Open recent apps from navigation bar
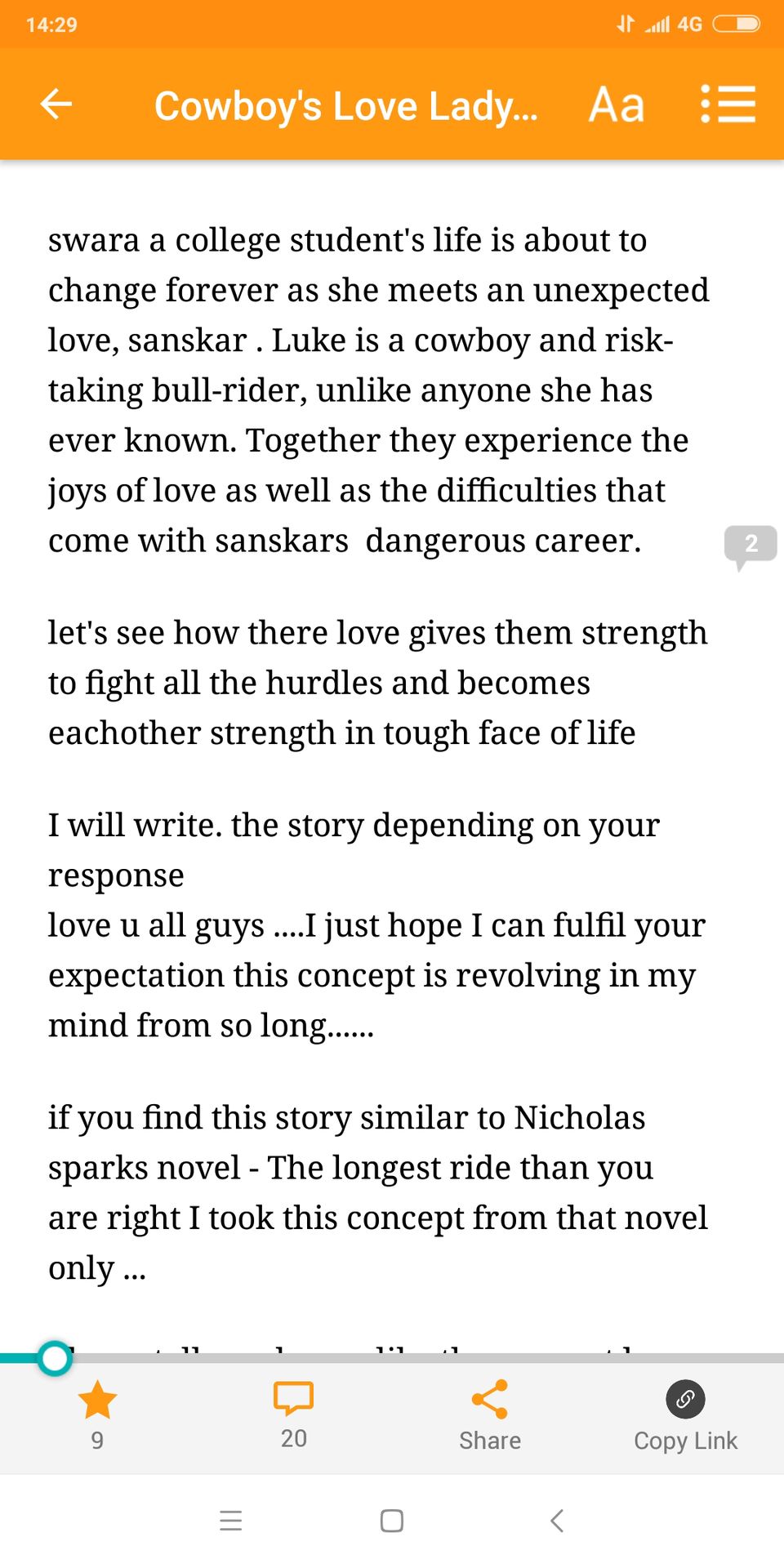The image size is (784, 1568). (x=231, y=1521)
